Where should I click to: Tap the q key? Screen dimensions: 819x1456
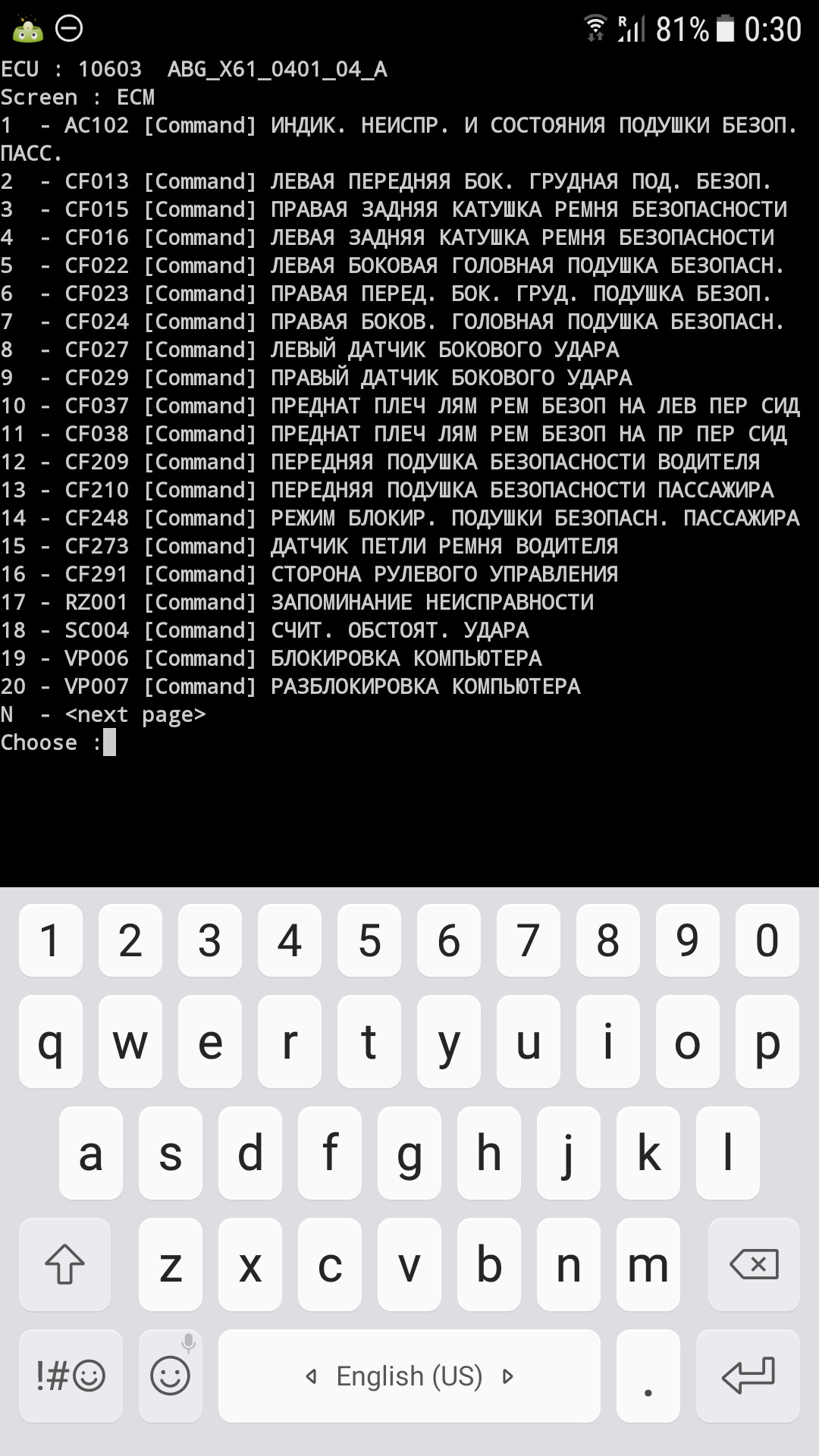coord(50,1043)
